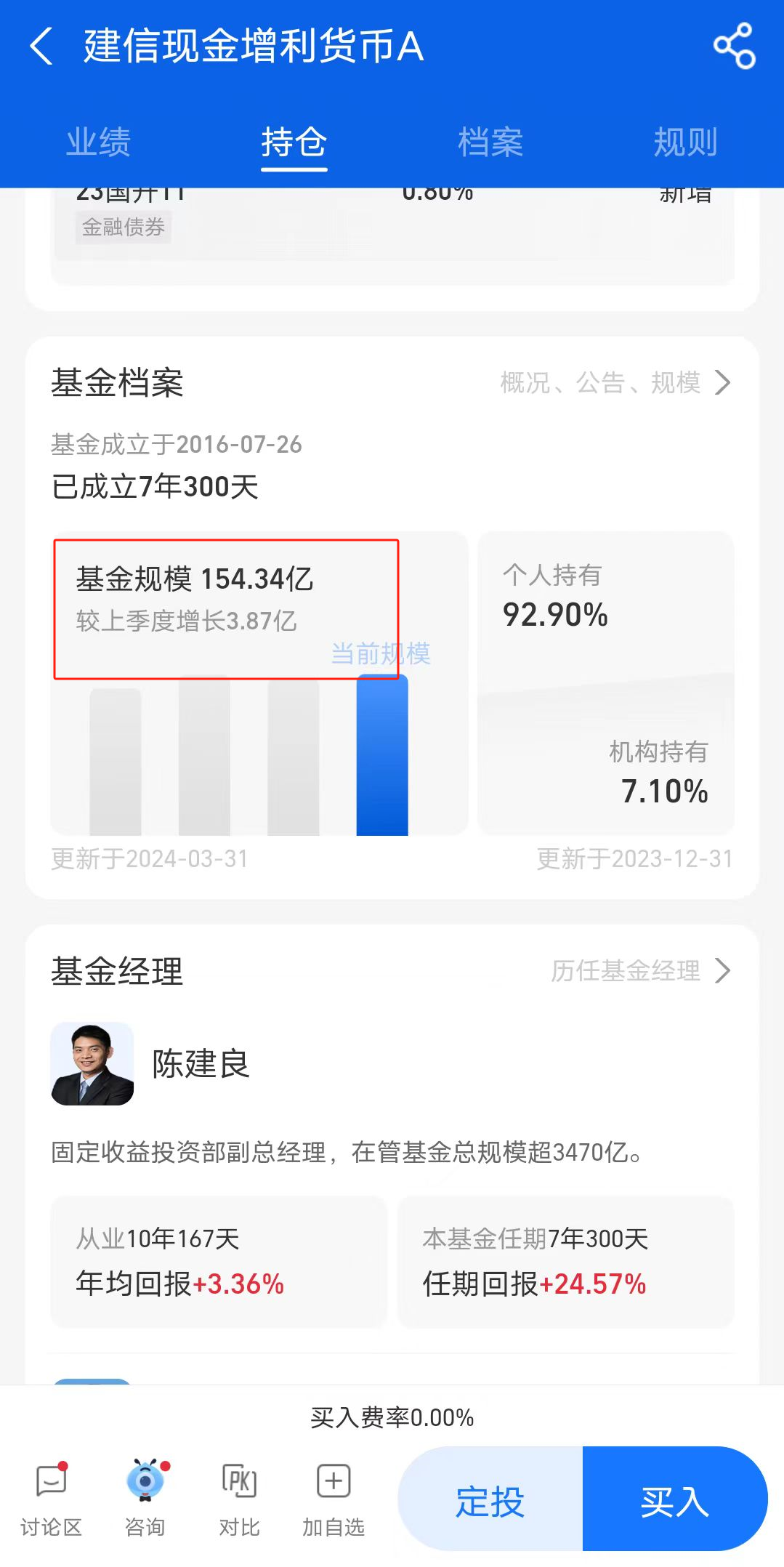Open fund manager 陈建良's profile

coord(150,1064)
